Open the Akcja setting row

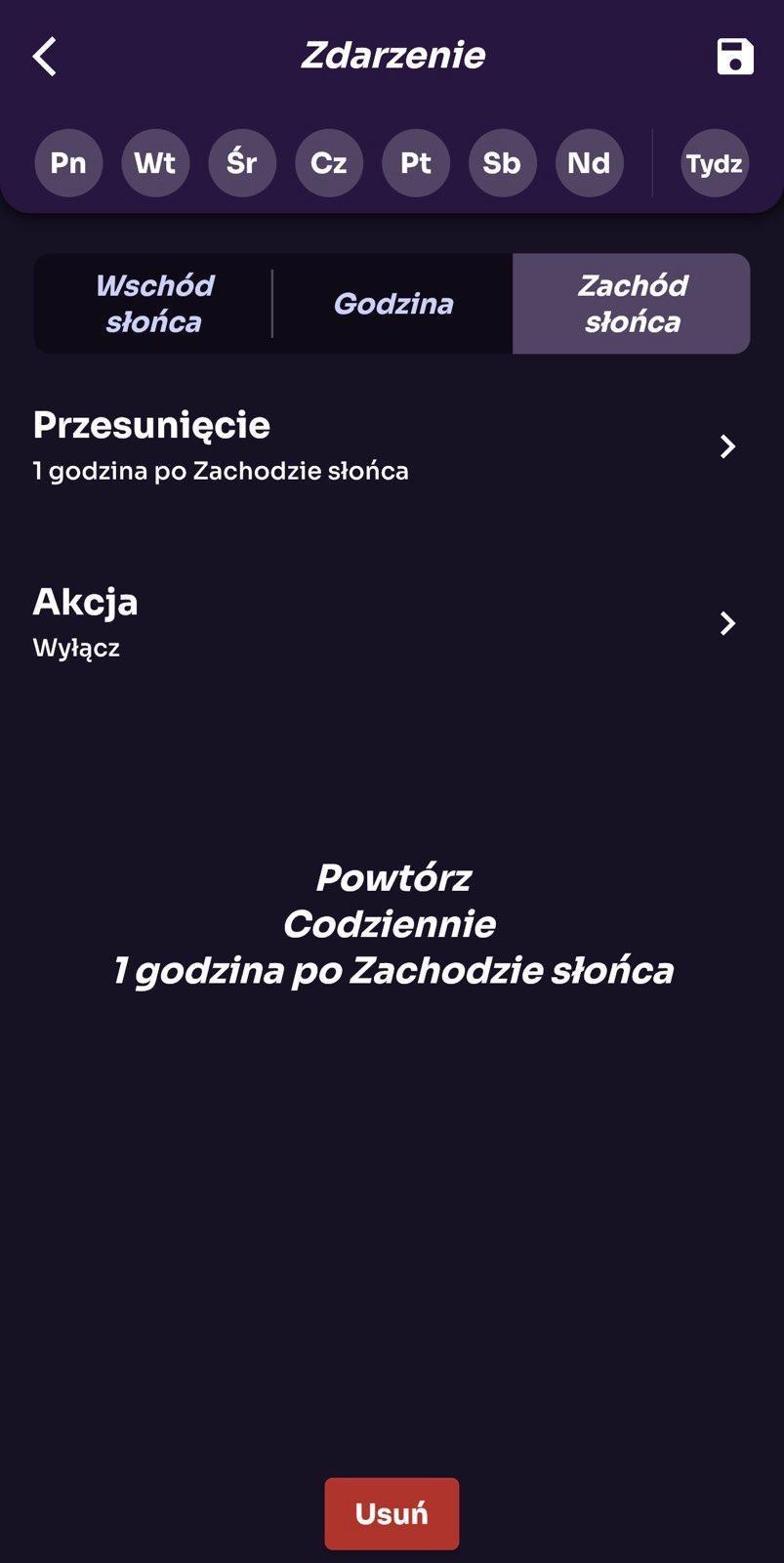[x=391, y=623]
